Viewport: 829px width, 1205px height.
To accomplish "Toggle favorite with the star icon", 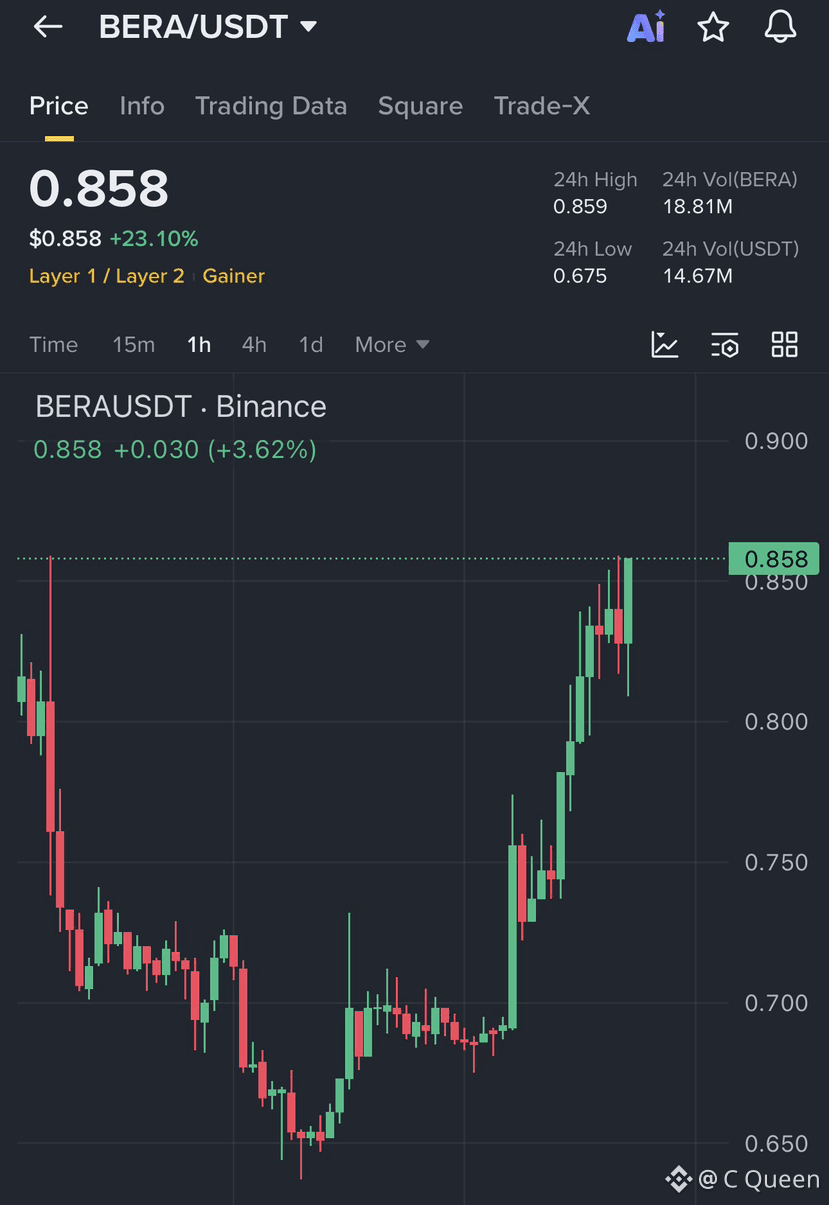I will [x=713, y=27].
